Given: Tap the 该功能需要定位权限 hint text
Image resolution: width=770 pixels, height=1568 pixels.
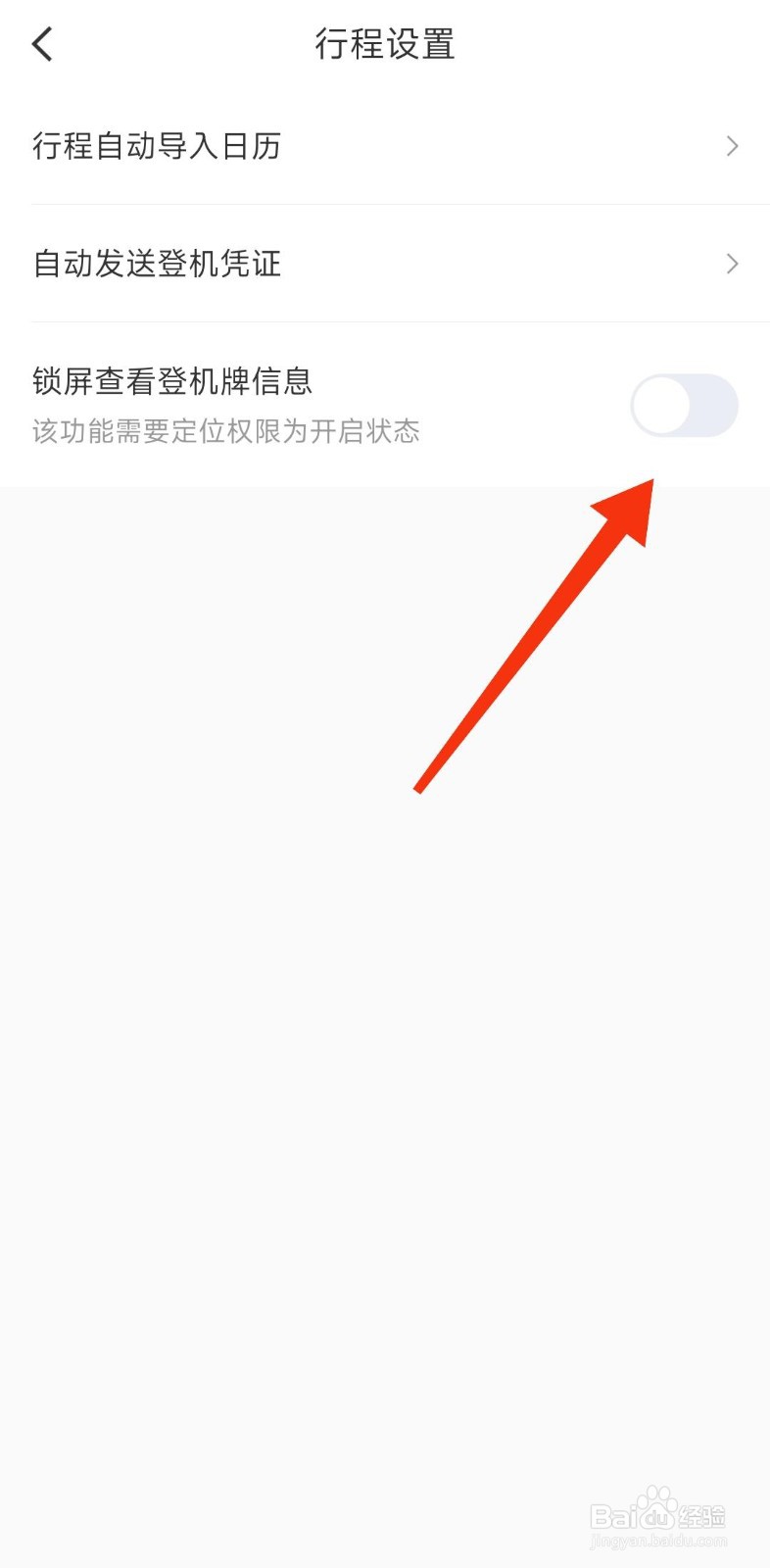Looking at the screenshot, I should click(225, 431).
